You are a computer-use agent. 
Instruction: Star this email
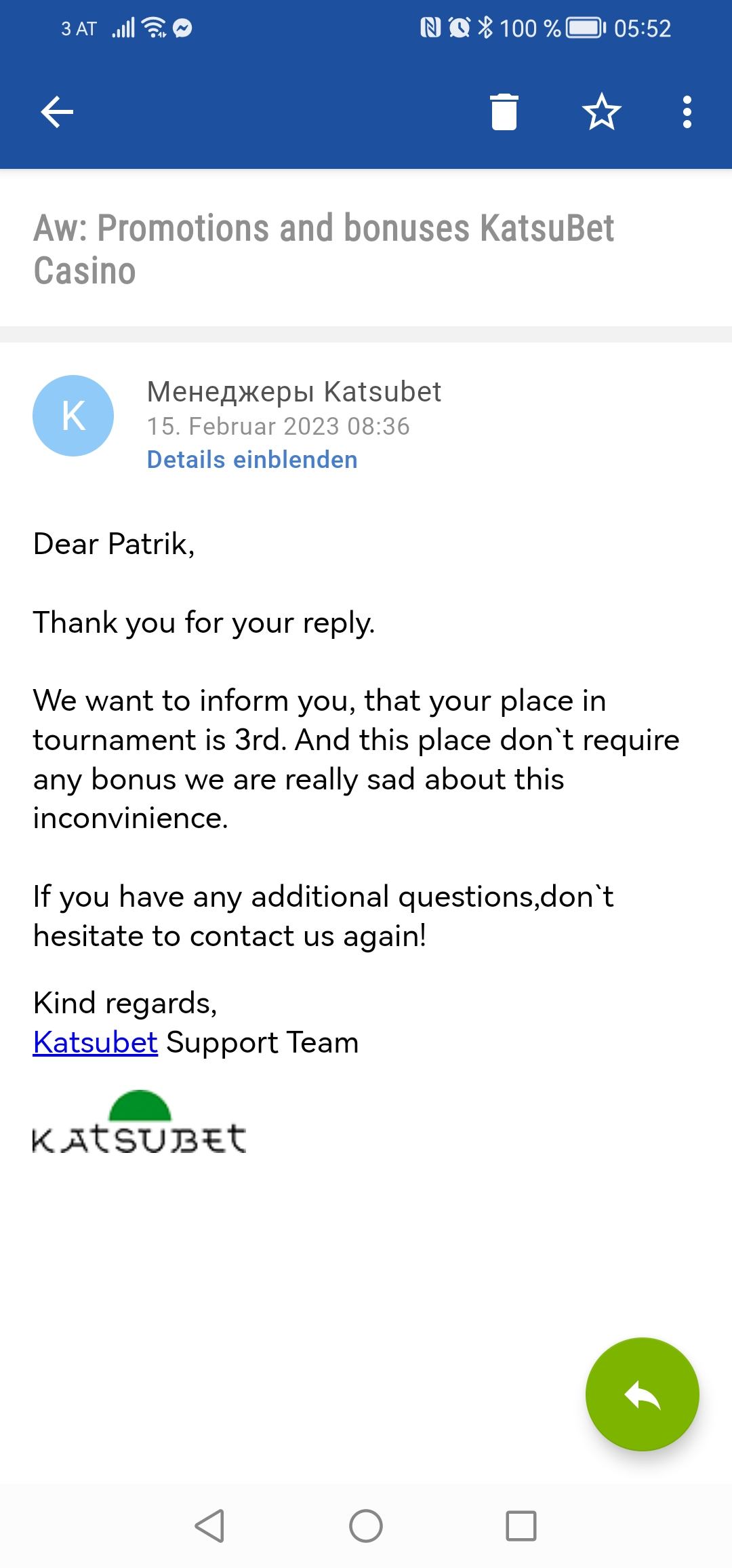pos(601,112)
